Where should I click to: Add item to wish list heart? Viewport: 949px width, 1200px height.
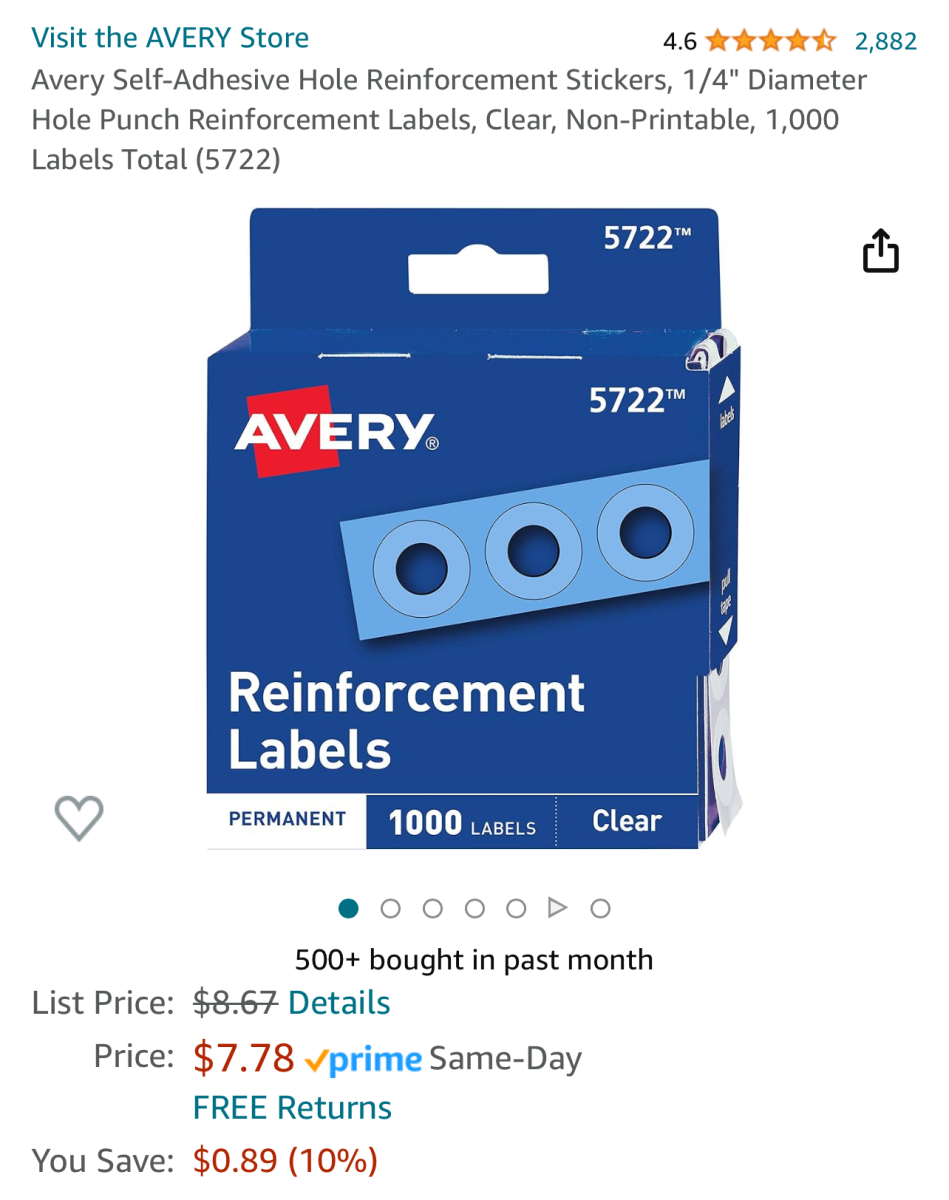point(78,818)
